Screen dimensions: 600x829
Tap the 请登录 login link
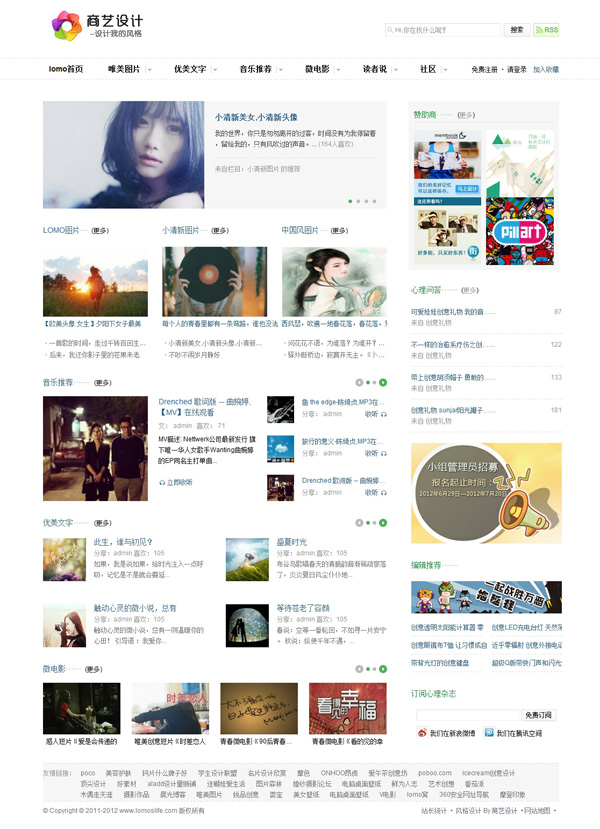[516, 70]
